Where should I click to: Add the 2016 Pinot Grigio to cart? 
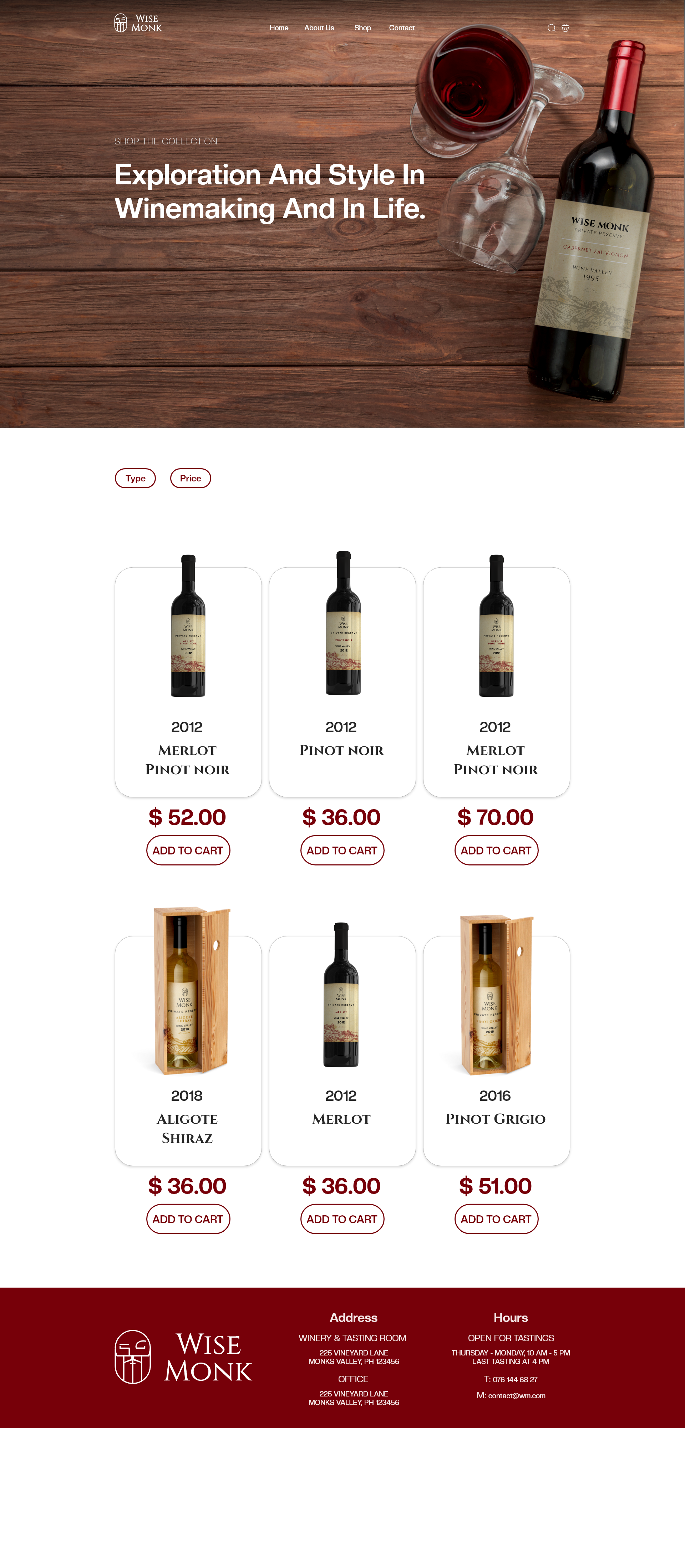click(496, 1219)
